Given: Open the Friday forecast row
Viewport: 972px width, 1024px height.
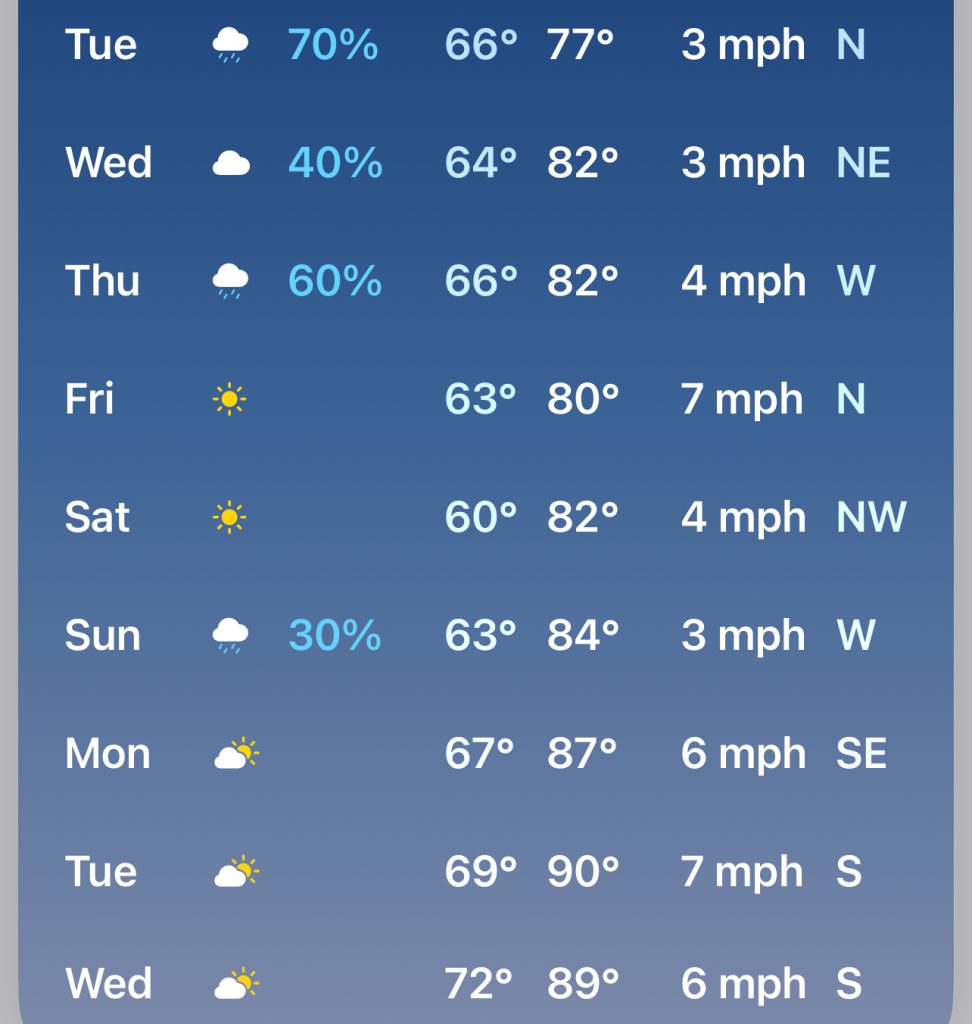Looking at the screenshot, I should 485,399.
